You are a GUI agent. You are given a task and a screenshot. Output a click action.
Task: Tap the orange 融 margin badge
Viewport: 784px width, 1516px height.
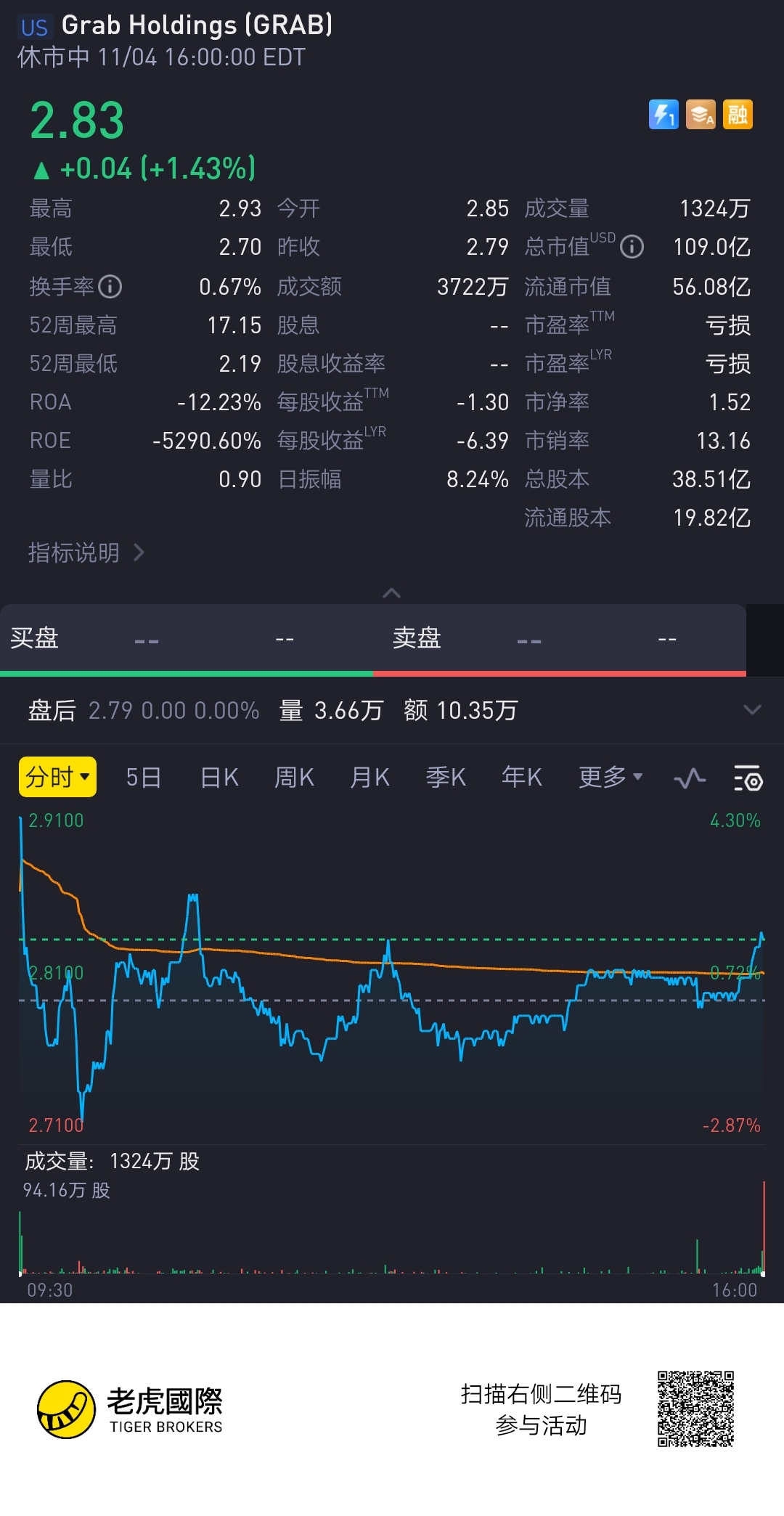coord(738,115)
